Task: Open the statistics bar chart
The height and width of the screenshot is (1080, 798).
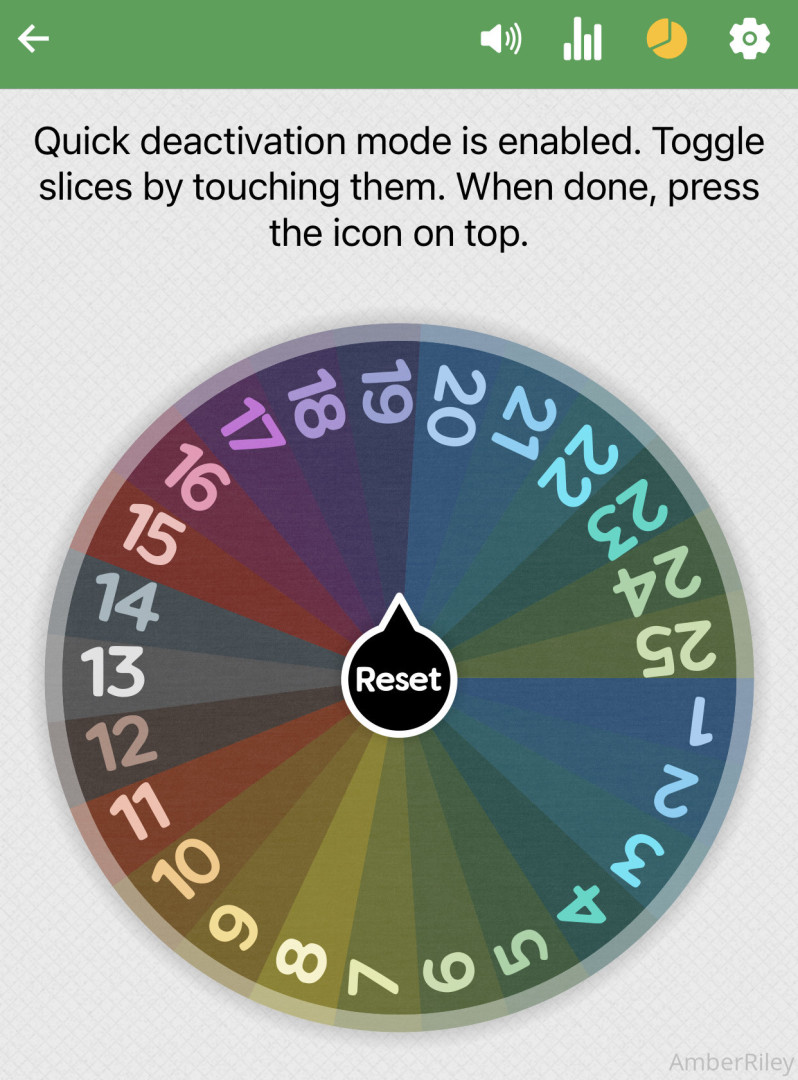Action: pos(582,40)
